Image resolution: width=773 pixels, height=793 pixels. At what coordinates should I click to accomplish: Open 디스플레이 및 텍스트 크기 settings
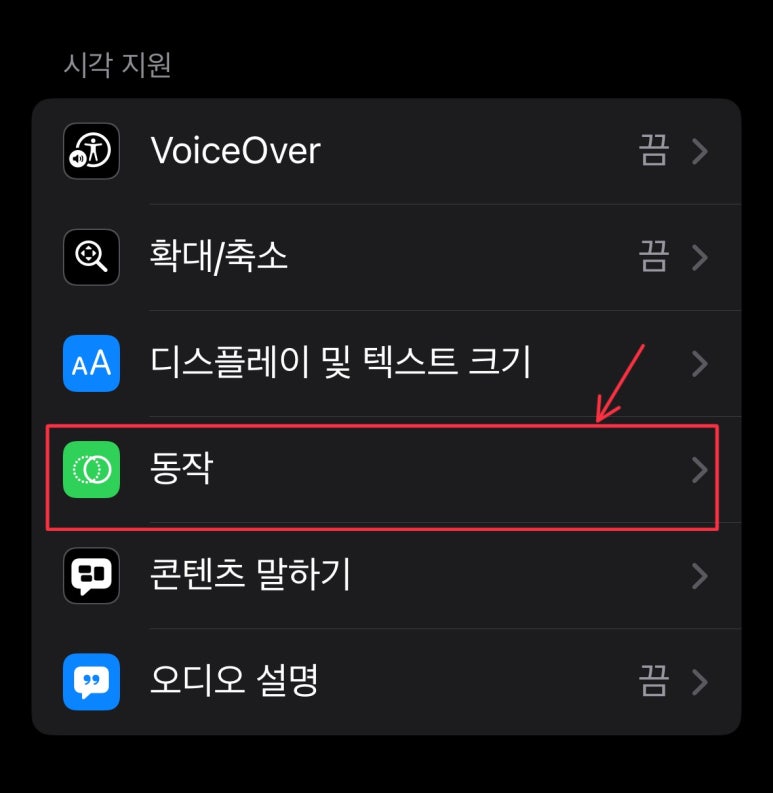385,364
